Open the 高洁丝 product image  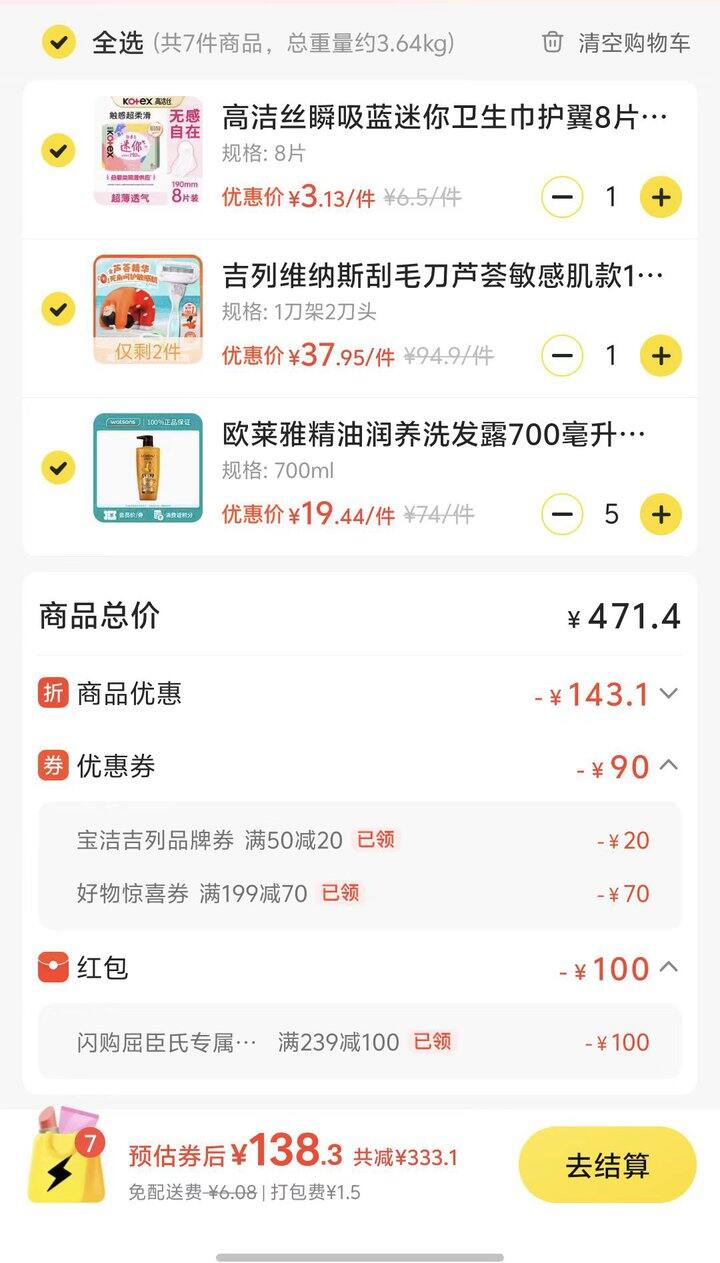click(x=148, y=151)
